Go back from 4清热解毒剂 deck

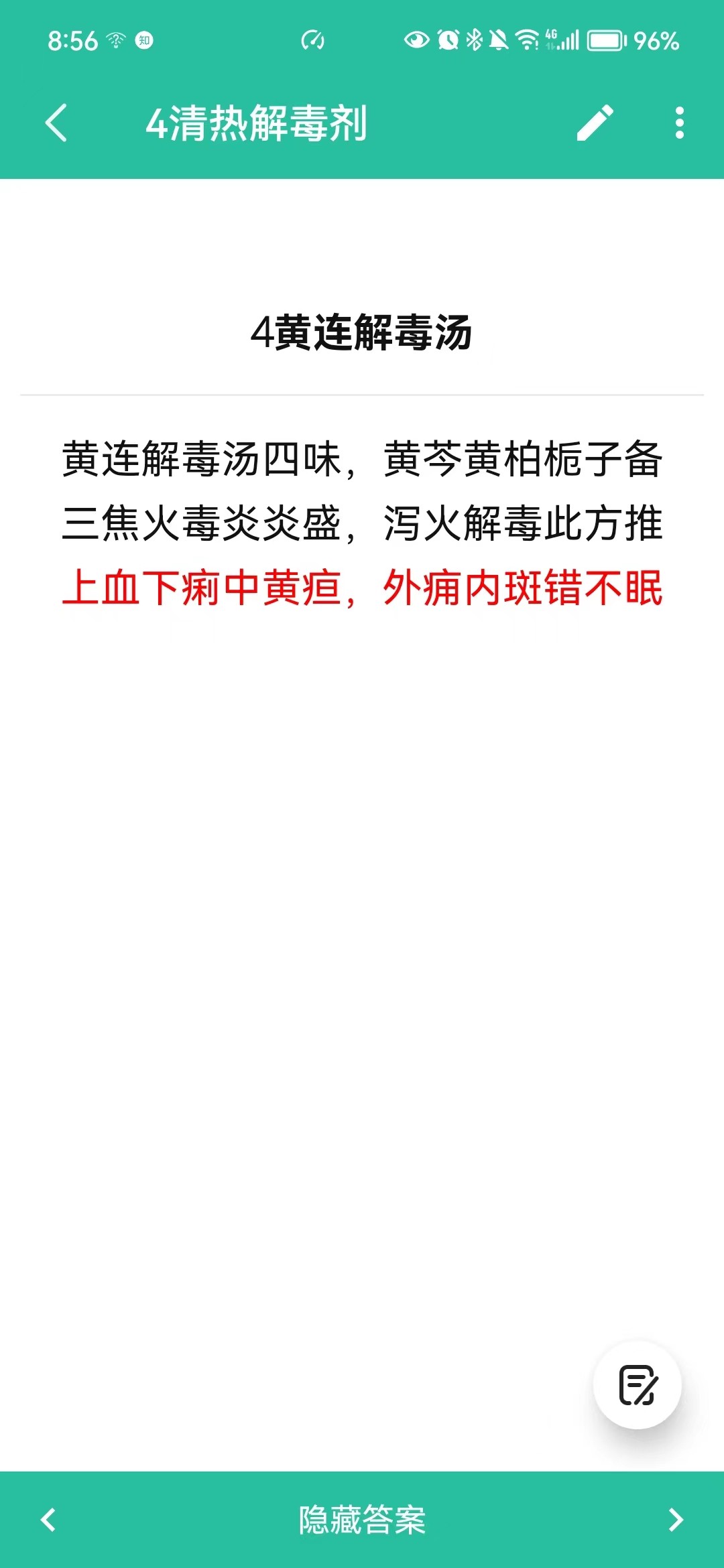click(56, 123)
